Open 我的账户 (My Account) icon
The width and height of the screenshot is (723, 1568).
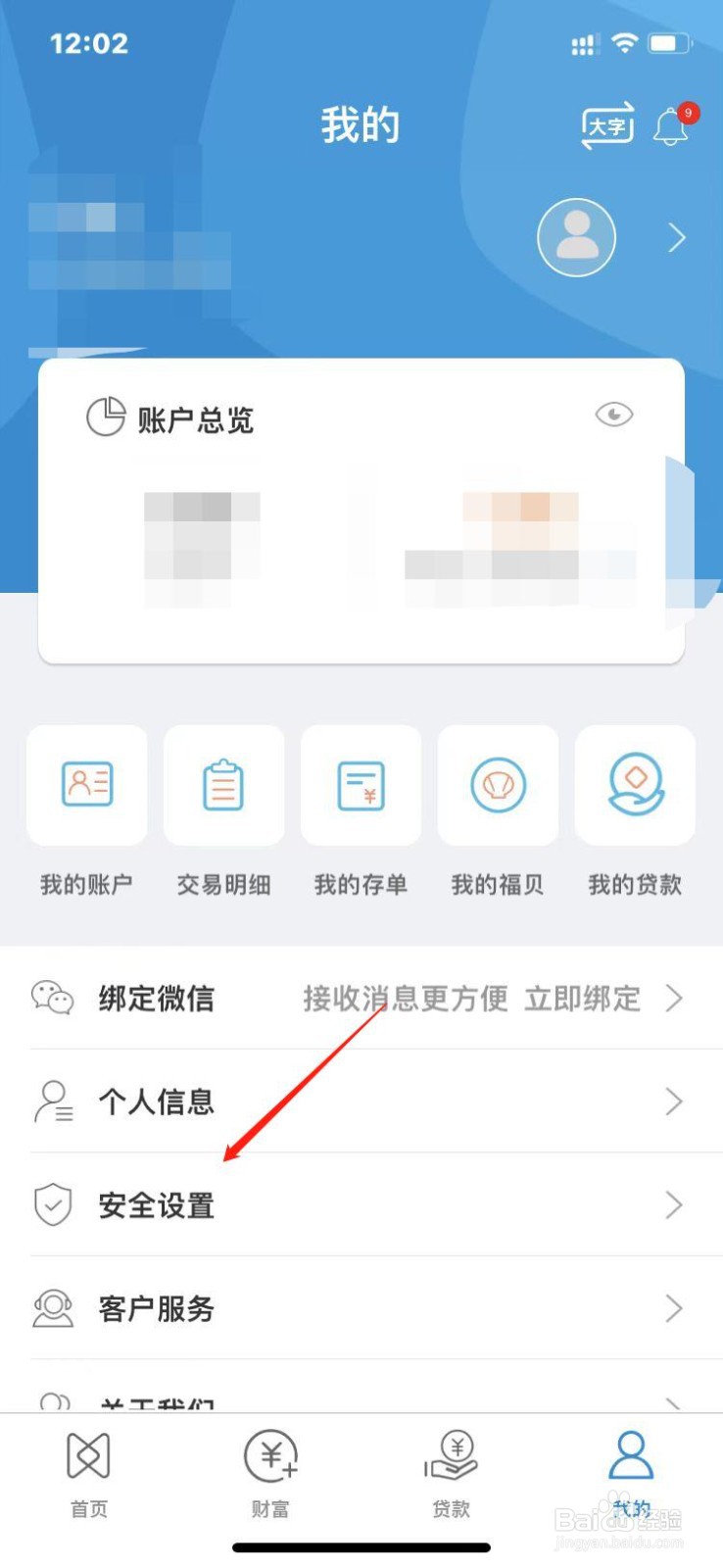point(86,785)
